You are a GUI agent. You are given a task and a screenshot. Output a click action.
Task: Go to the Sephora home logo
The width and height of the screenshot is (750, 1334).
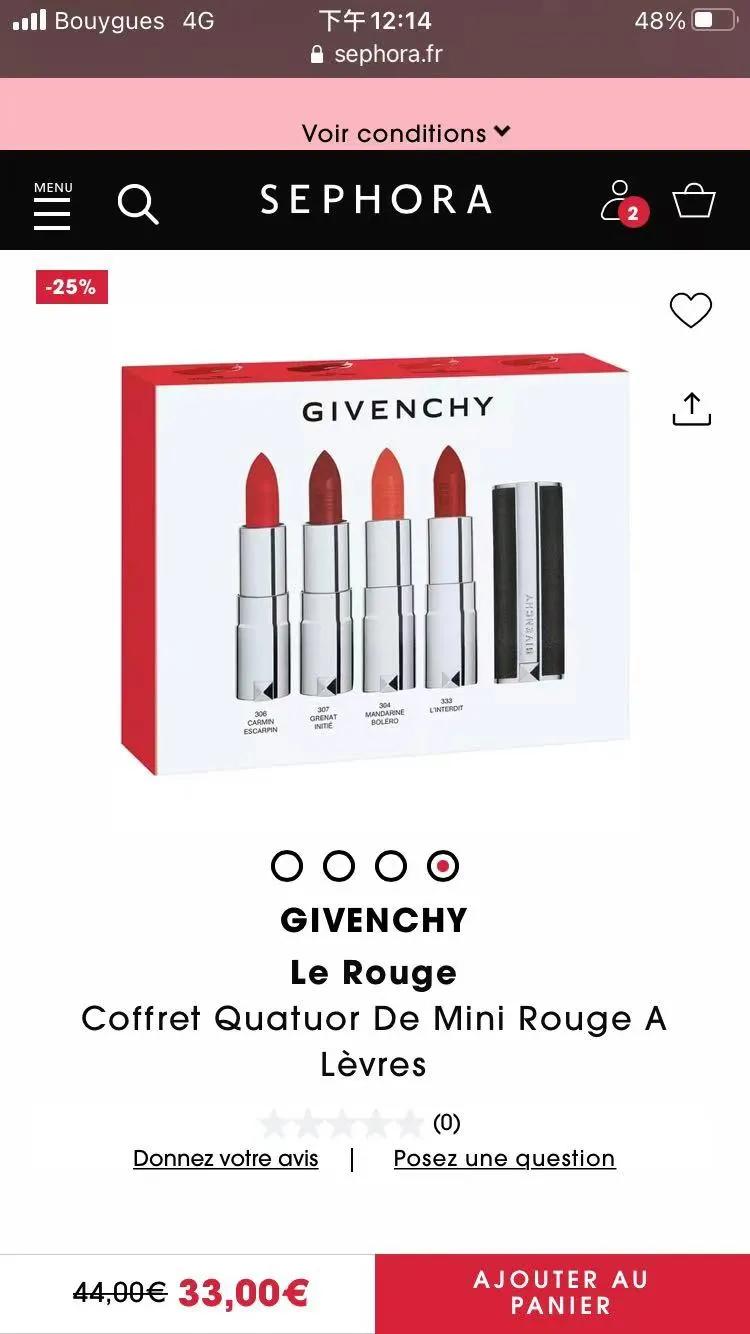375,200
